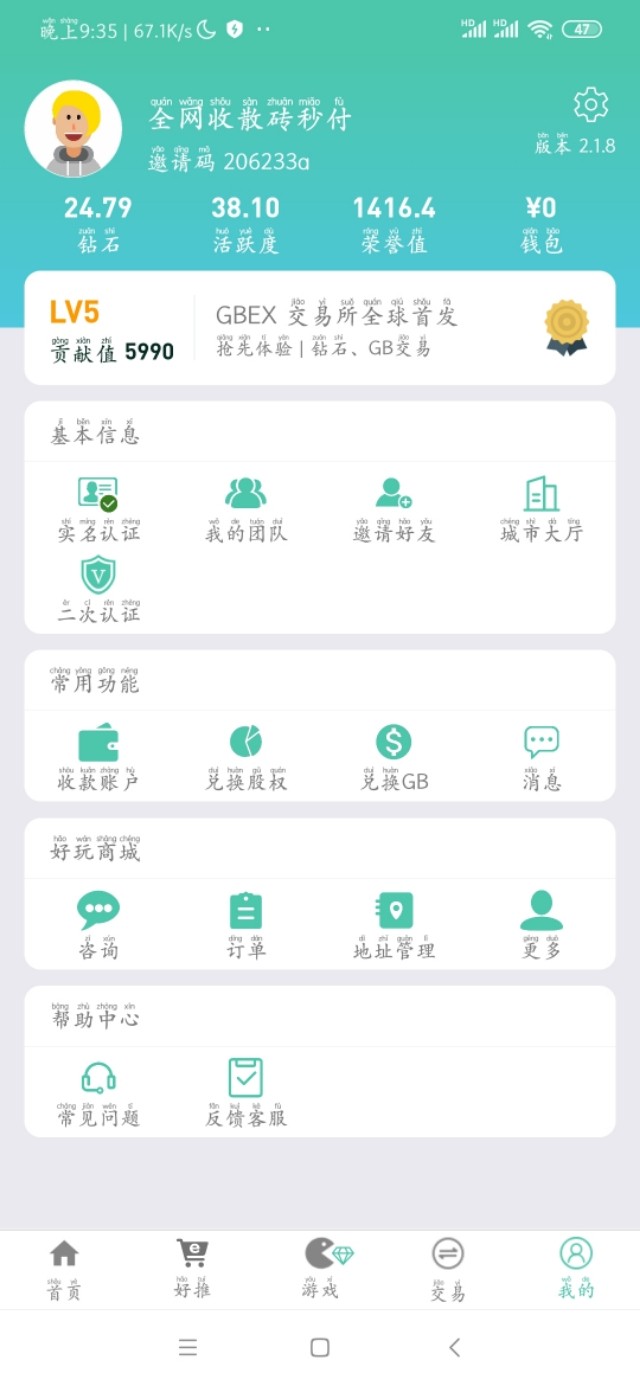Check 消息 messages
This screenshot has width=640, height=1386.
click(541, 757)
